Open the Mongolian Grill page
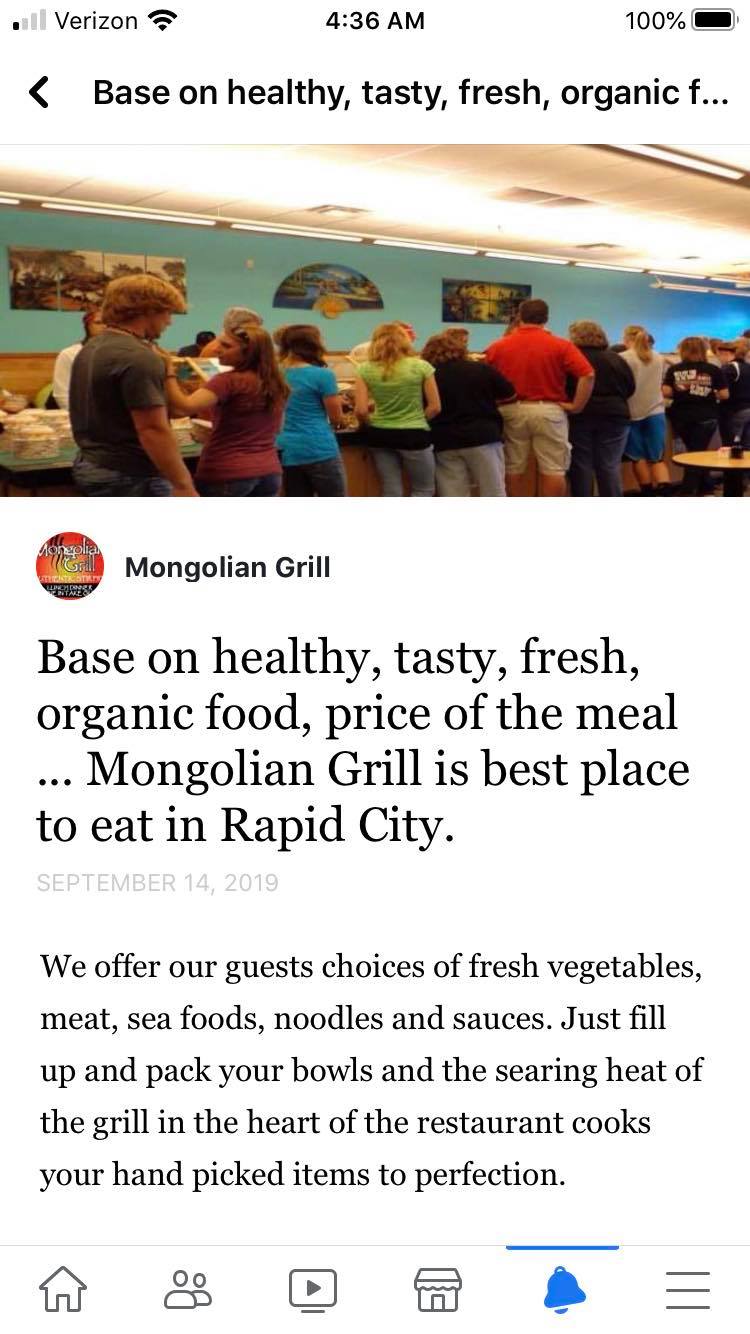Image resolution: width=750 pixels, height=1334 pixels. coord(227,567)
